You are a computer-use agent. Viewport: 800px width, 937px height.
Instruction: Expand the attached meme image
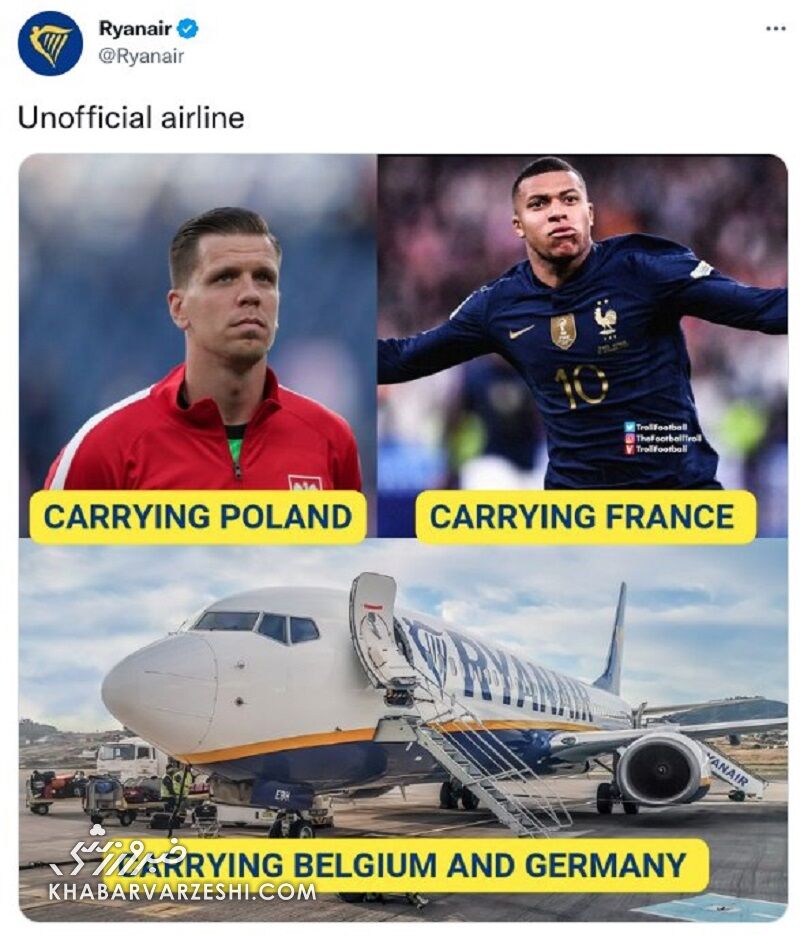[x=402, y=536]
